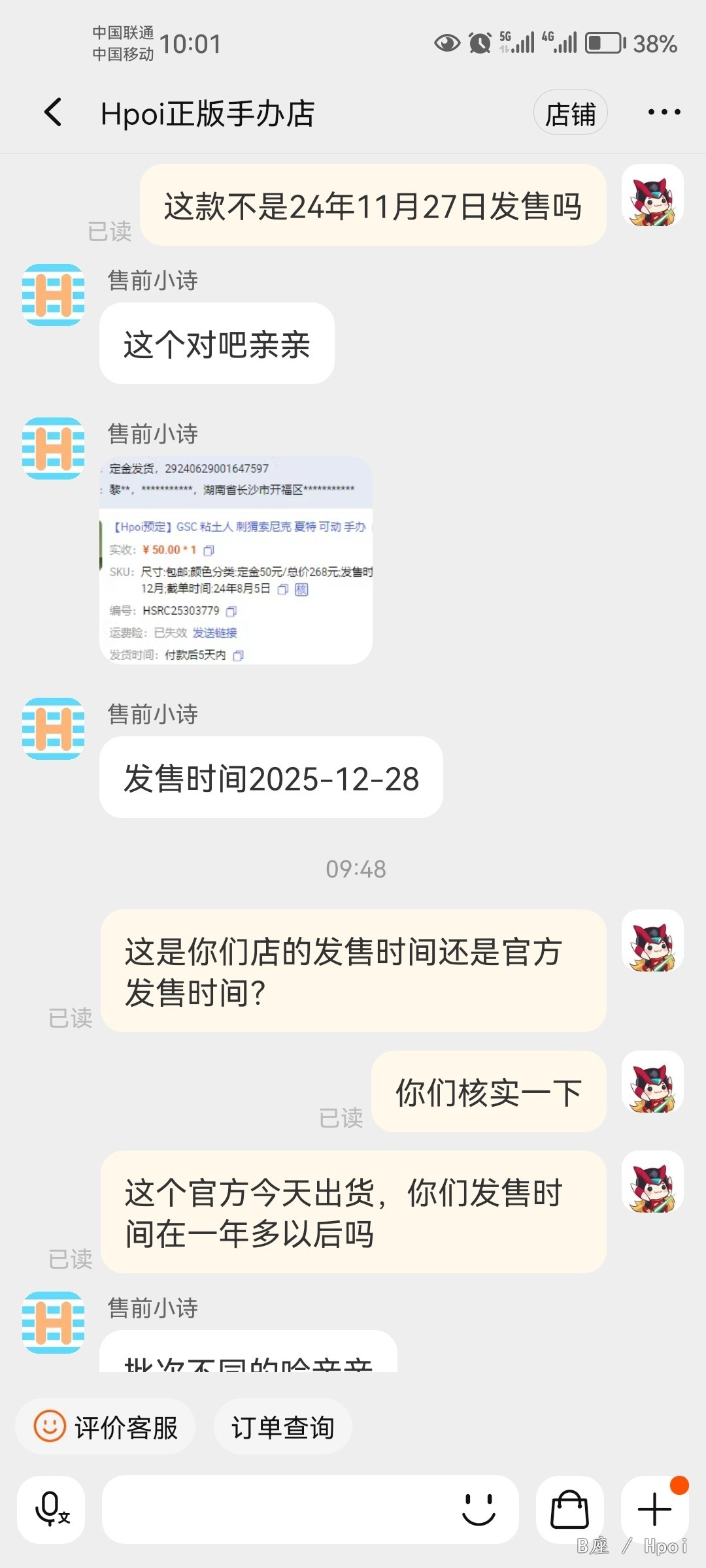This screenshot has width=706, height=1568.
Task: Tap 售前小诗's avatar beside 这个对吧亲亲
Action: pos(54,295)
